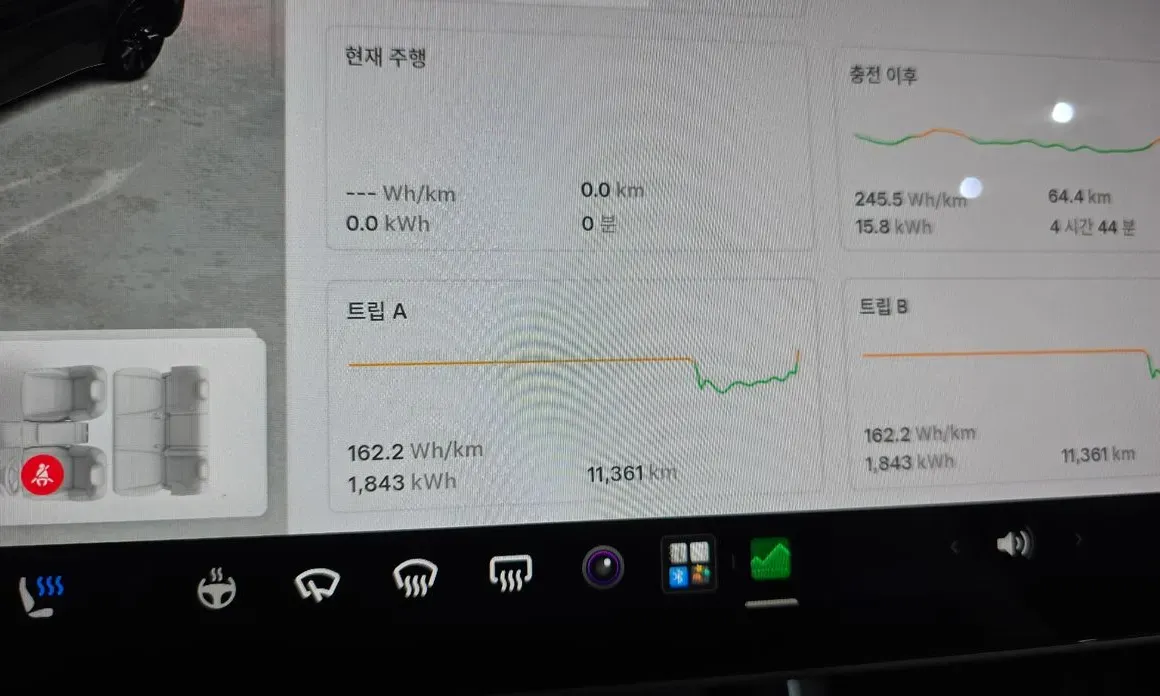Tap the volume speaker icon
1160x696 pixels.
(x=1014, y=544)
